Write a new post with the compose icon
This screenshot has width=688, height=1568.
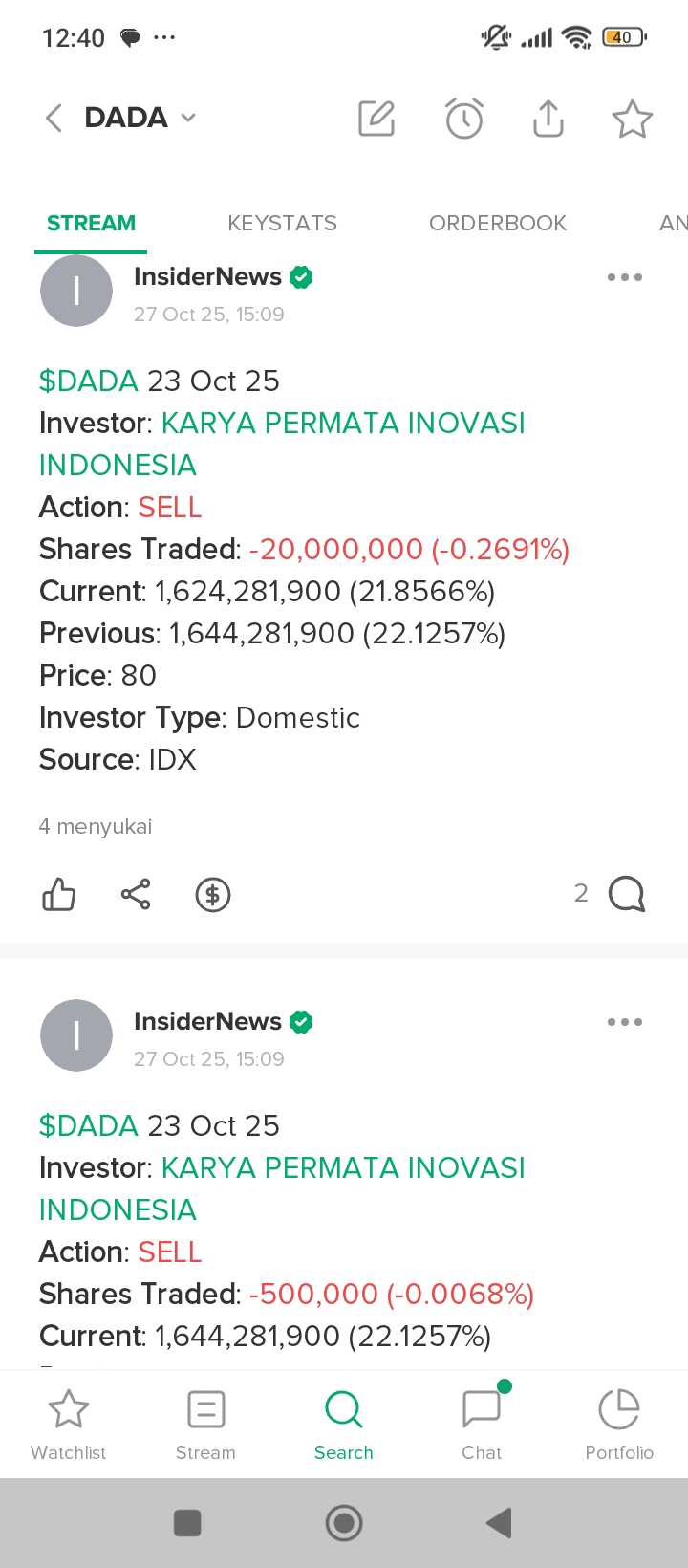(376, 119)
